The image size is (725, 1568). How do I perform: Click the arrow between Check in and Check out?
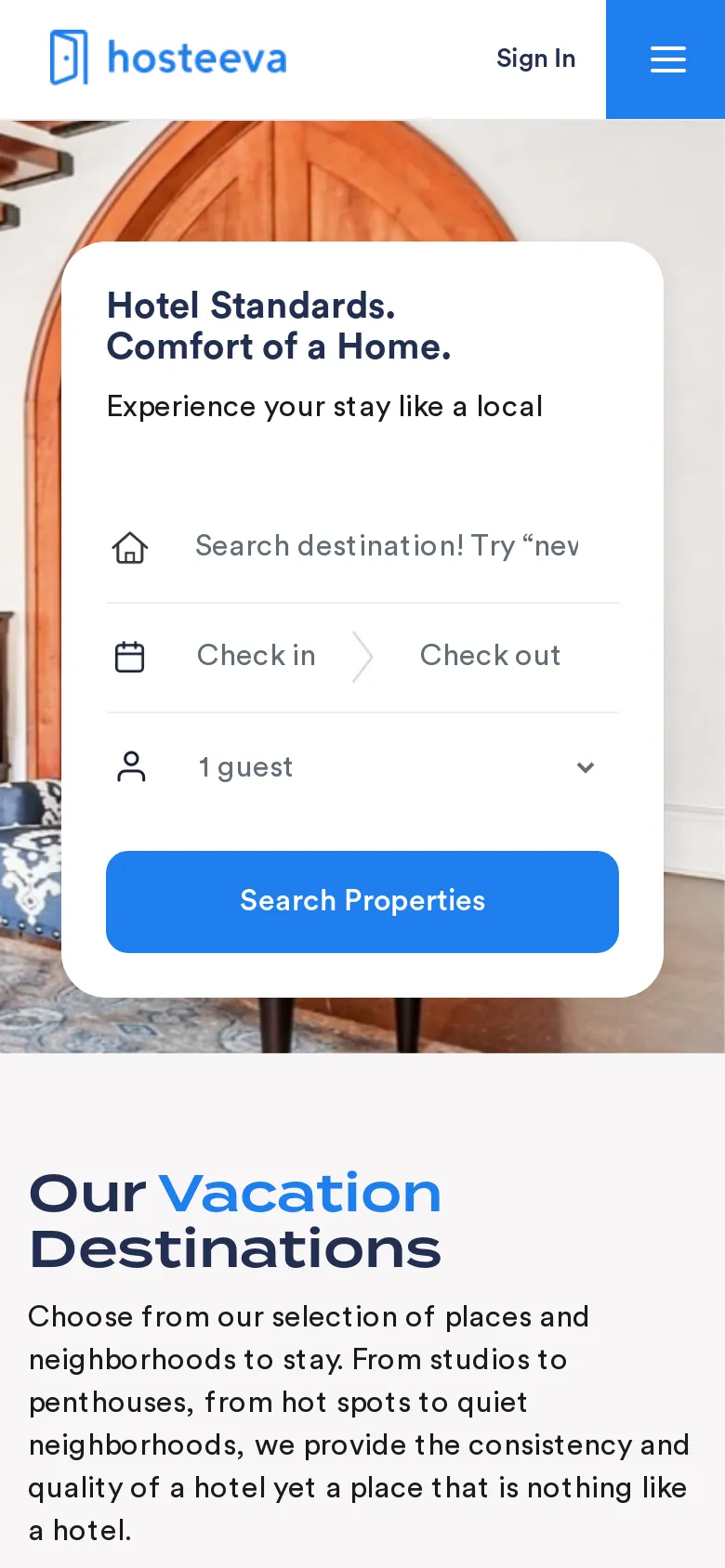[362, 656]
